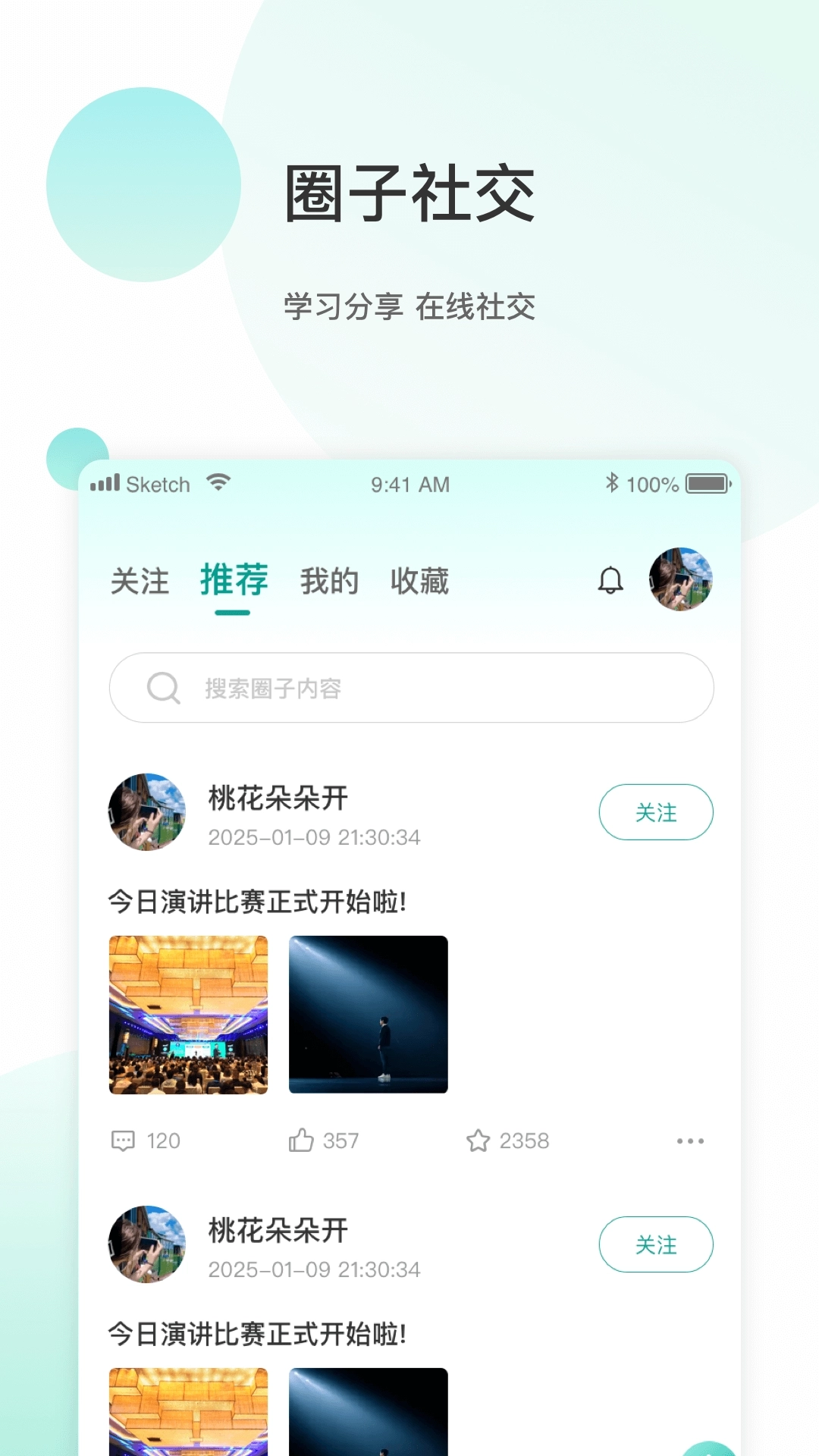Click the Wi-Fi icon in the status bar
819x1456 pixels.
click(x=218, y=483)
